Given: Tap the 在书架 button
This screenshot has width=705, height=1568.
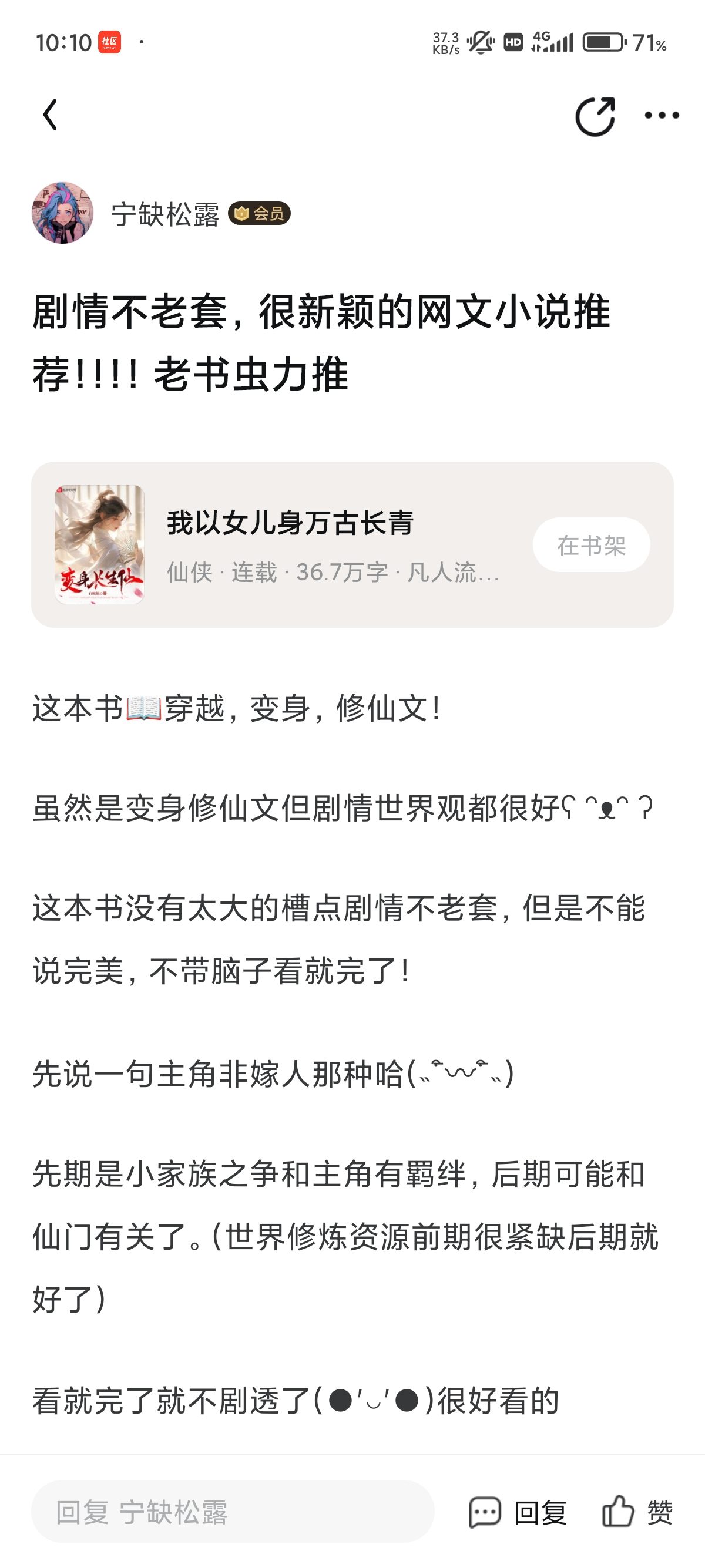Looking at the screenshot, I should tap(590, 545).
